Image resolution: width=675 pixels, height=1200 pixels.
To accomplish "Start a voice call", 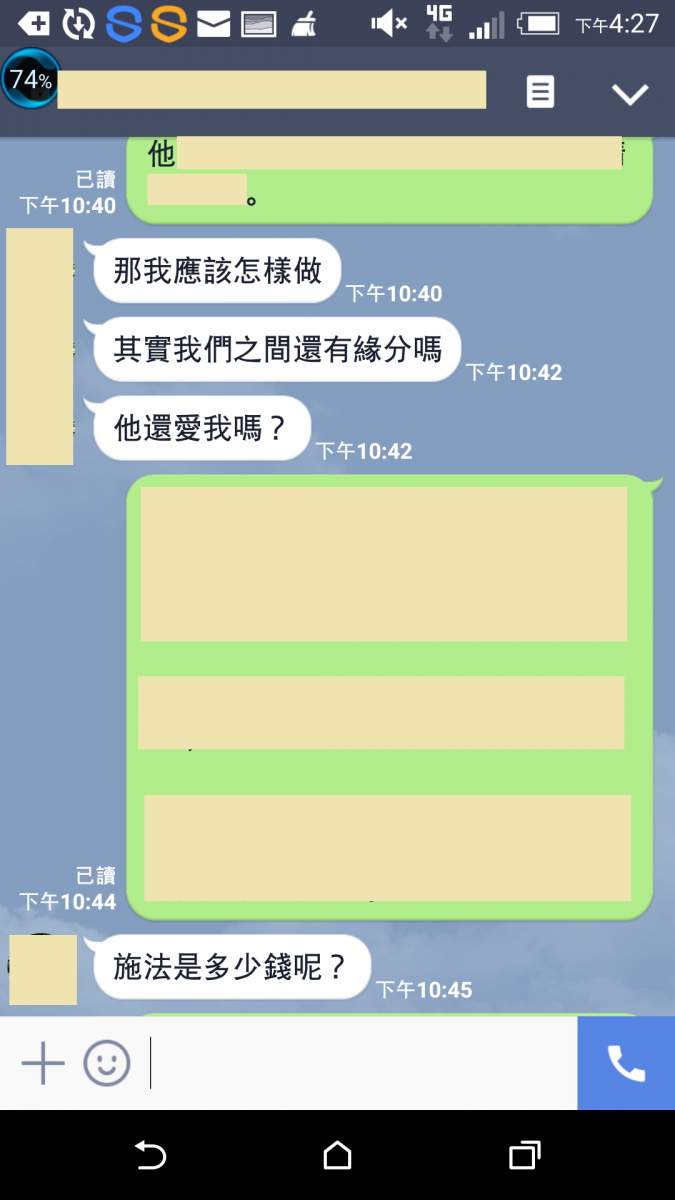I will point(626,1063).
